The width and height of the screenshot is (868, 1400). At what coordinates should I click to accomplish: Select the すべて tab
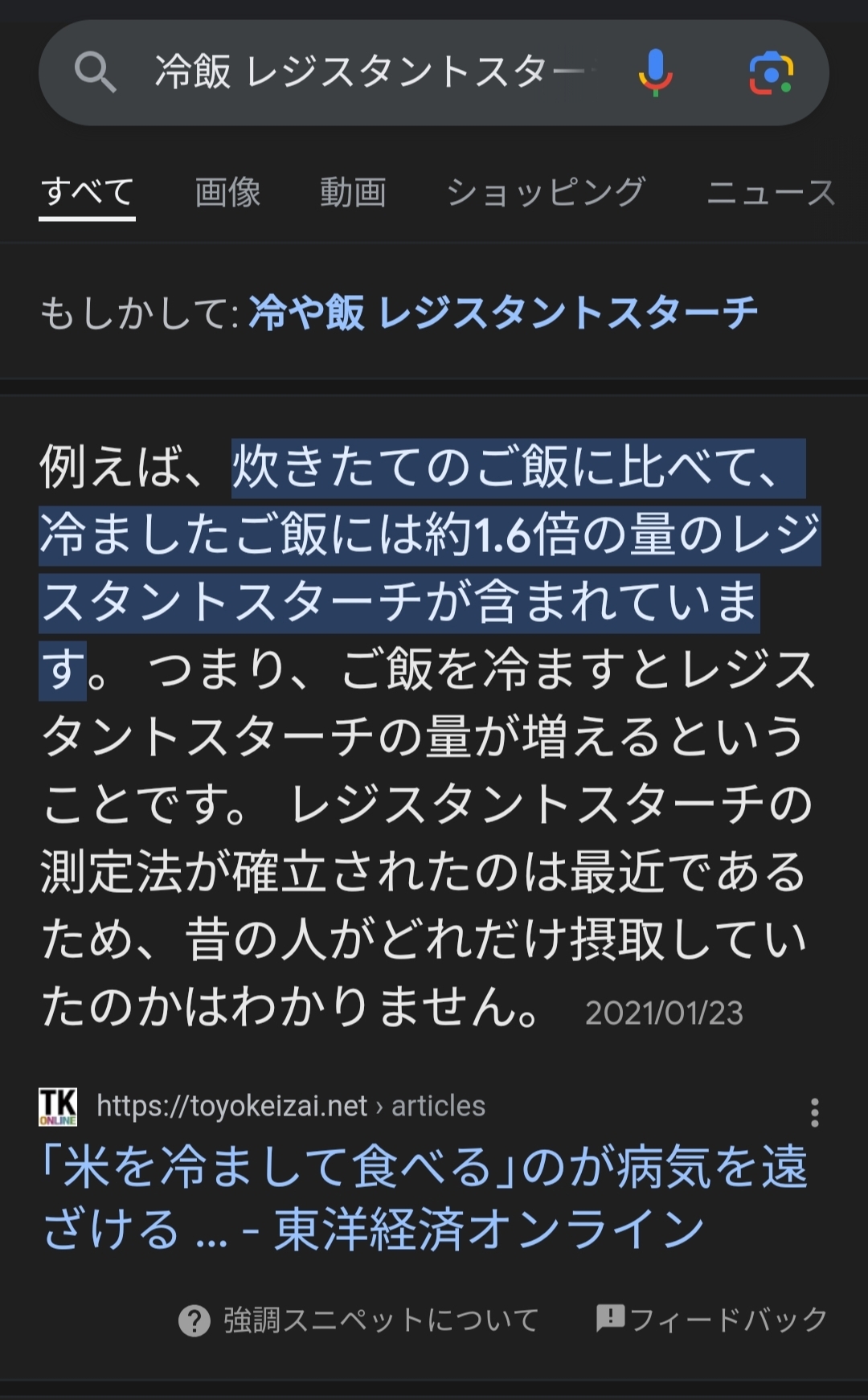point(87,193)
